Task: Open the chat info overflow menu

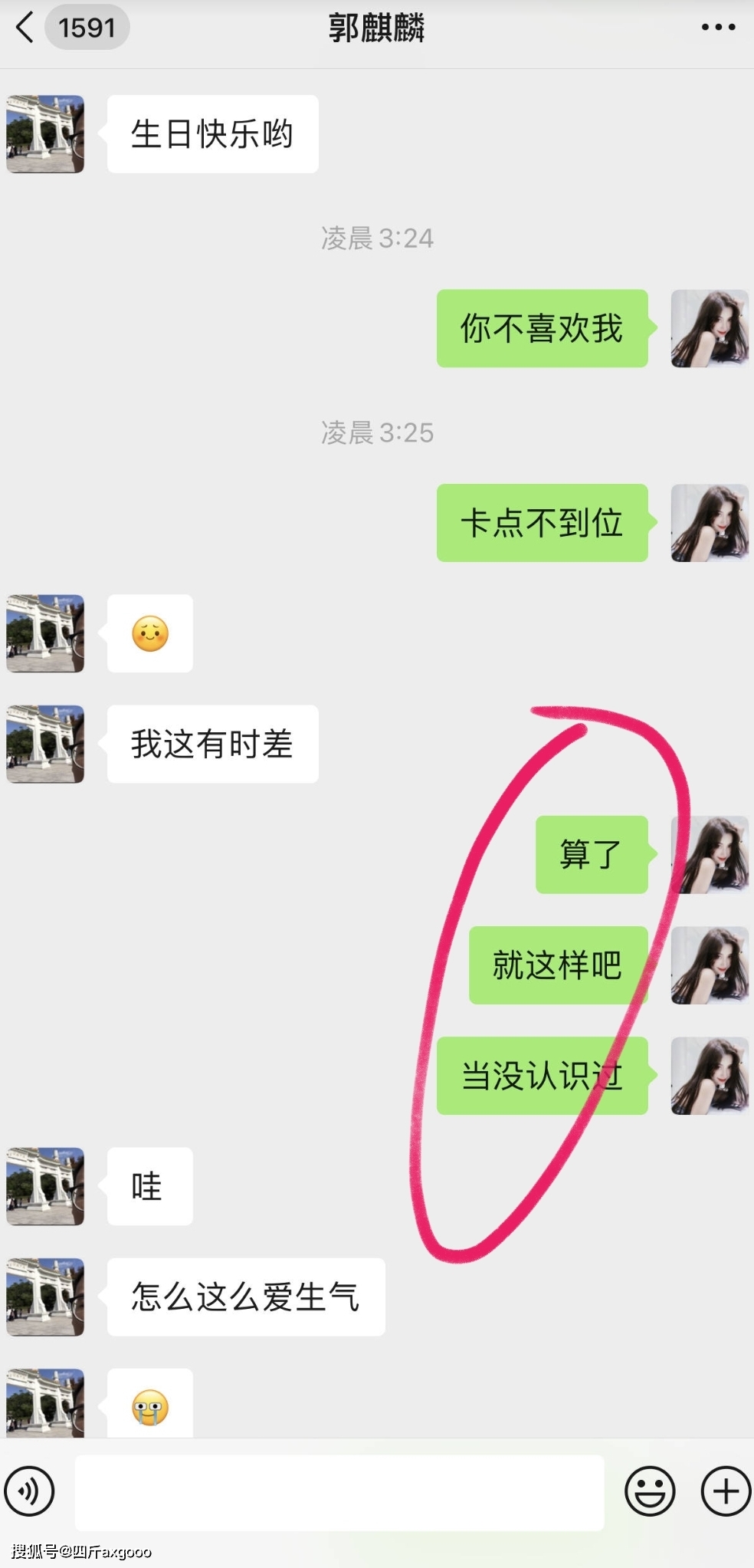Action: tap(718, 28)
